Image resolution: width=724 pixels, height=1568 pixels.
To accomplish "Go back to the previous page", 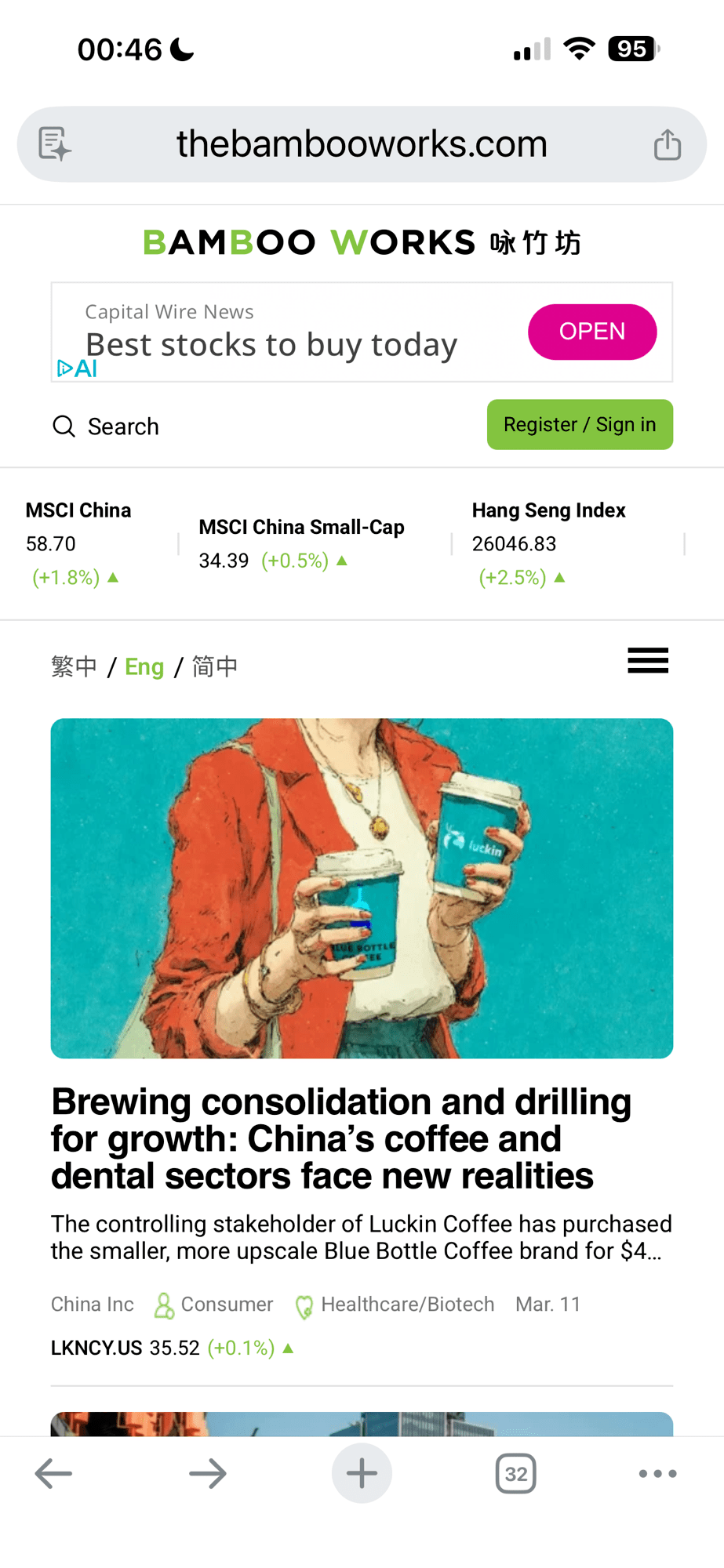I will [53, 1474].
